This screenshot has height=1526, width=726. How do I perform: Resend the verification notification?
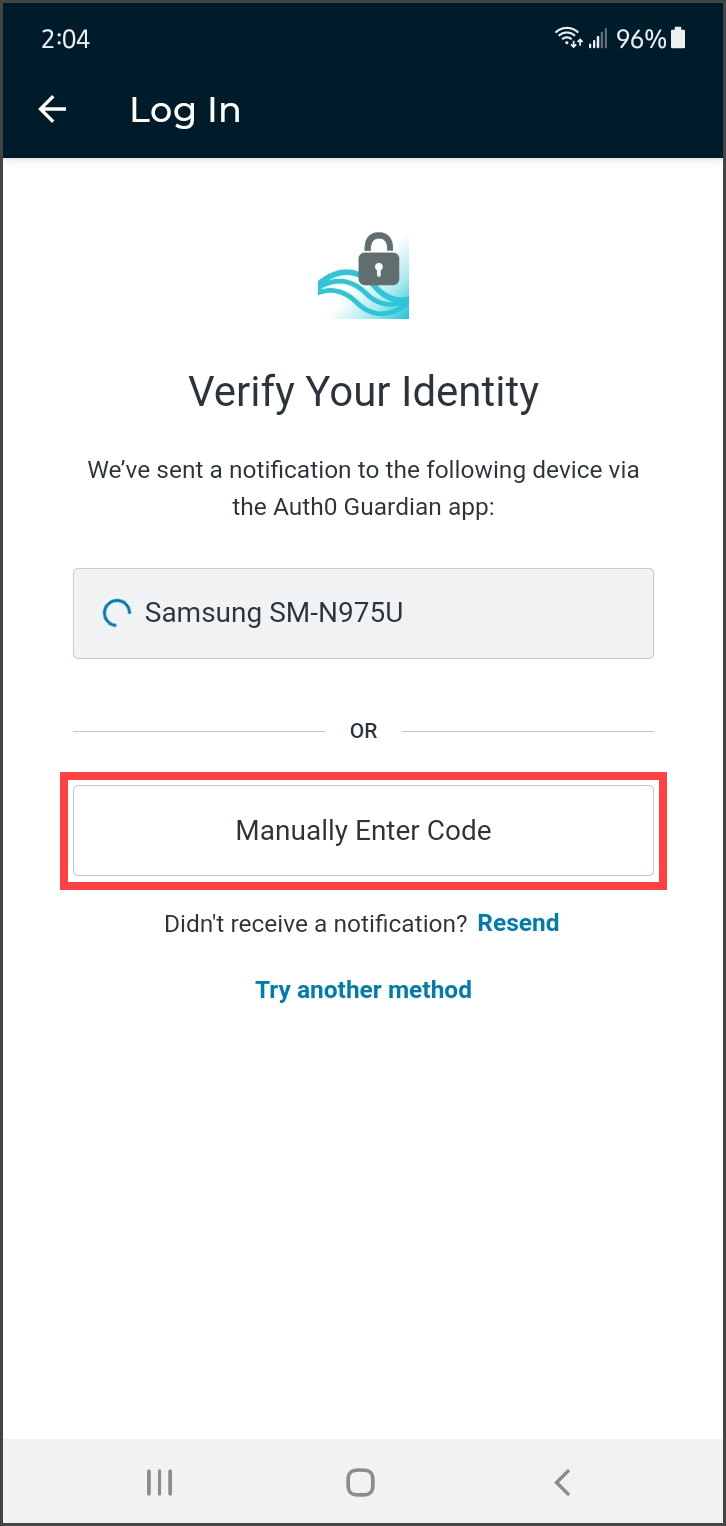tap(518, 923)
